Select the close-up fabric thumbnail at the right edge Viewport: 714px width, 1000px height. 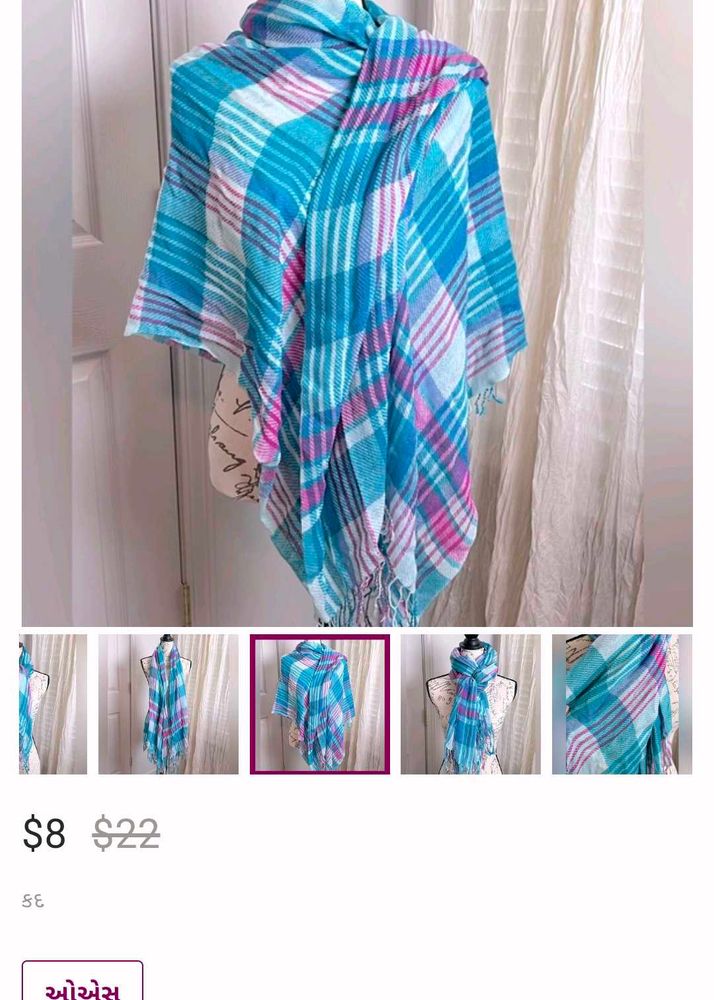coord(622,704)
